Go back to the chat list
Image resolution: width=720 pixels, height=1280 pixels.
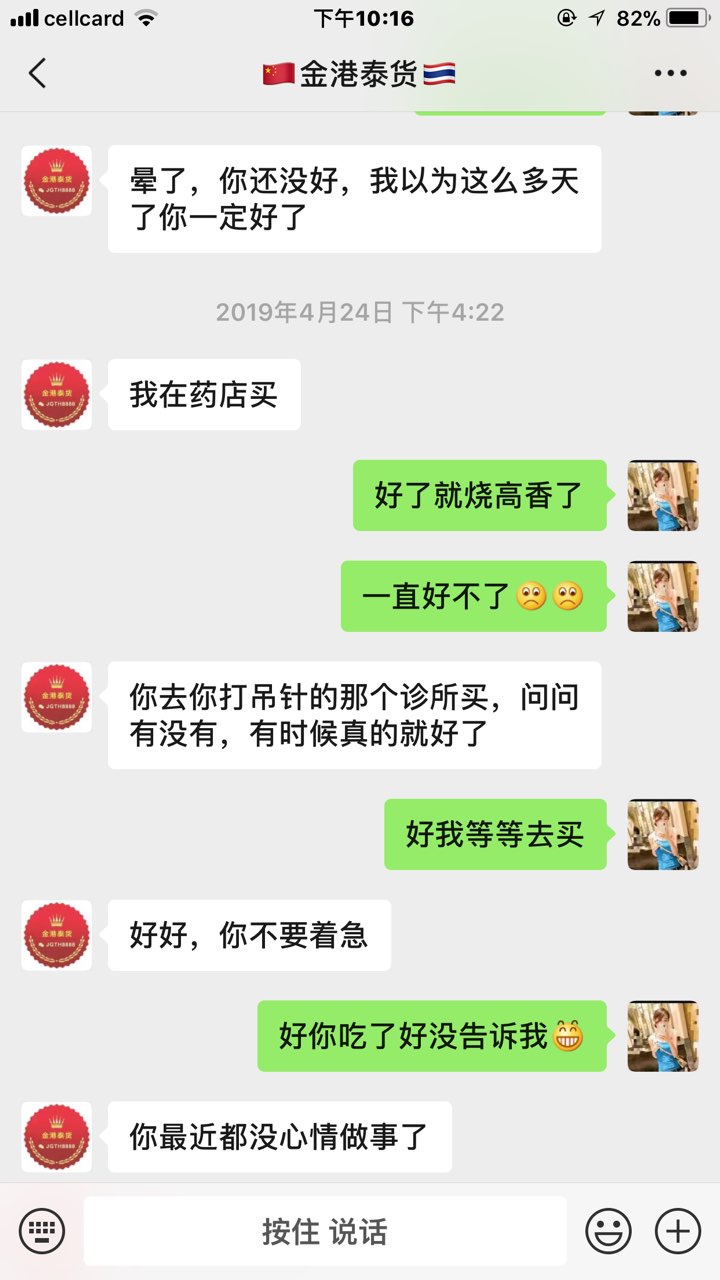[38, 74]
